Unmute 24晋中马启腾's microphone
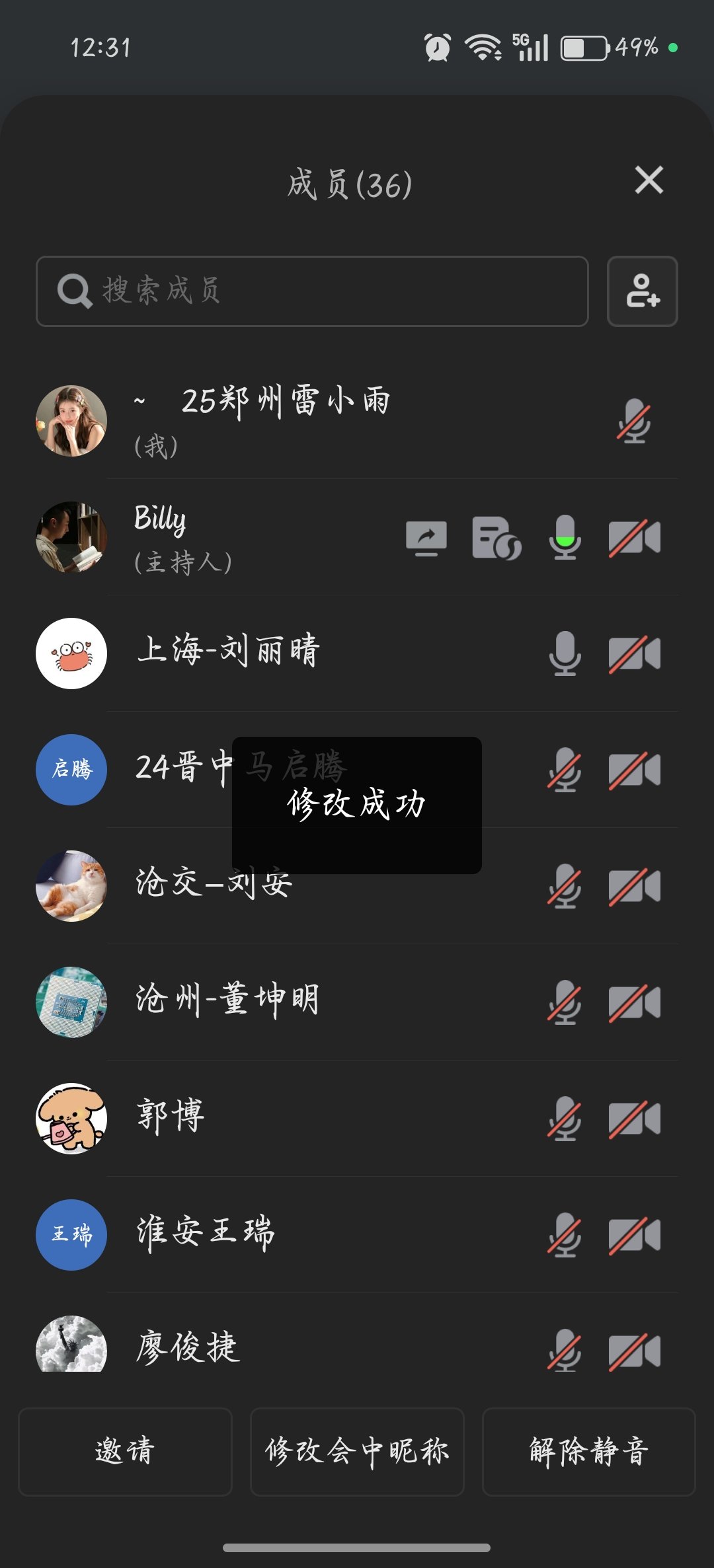The width and height of the screenshot is (714, 1568). (564, 770)
